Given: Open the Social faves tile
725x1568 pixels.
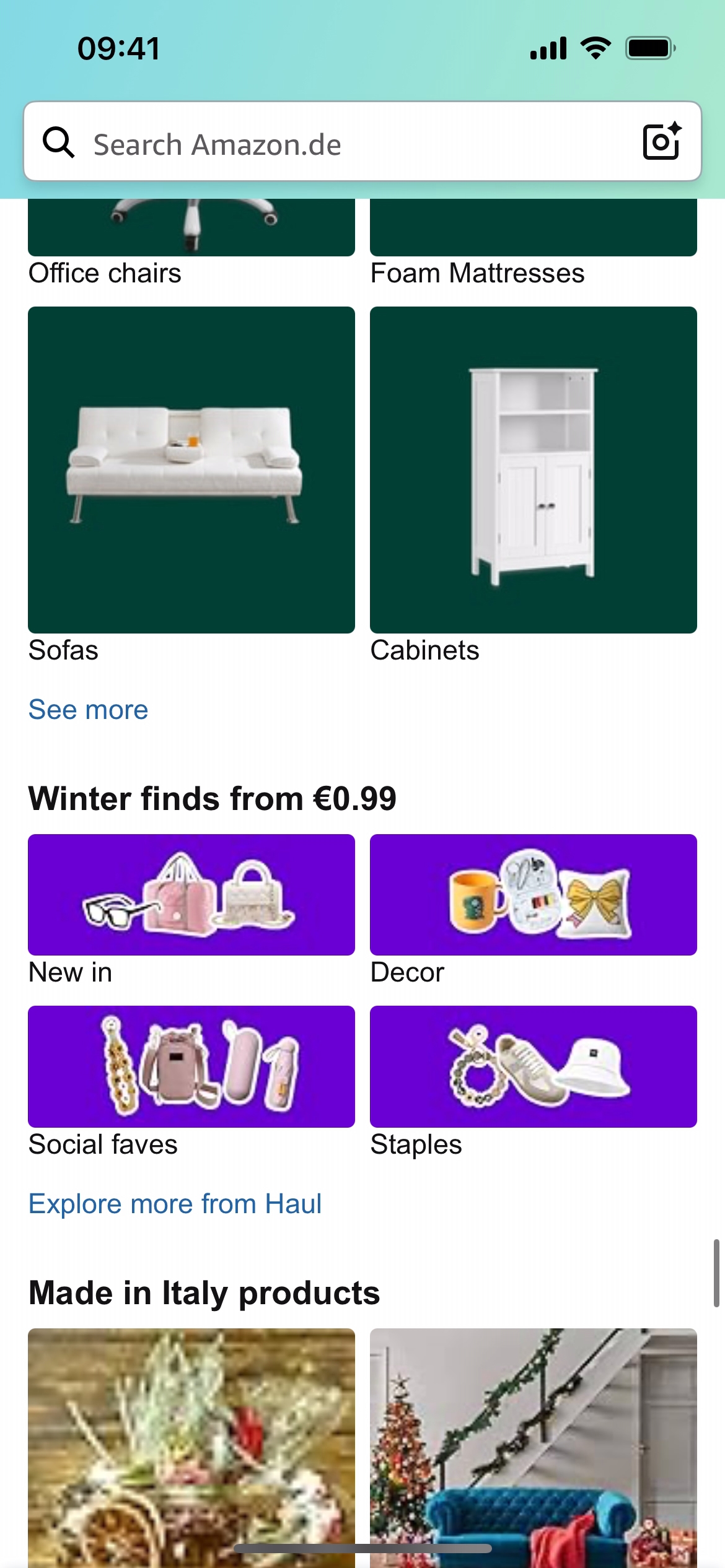Looking at the screenshot, I should click(191, 1066).
